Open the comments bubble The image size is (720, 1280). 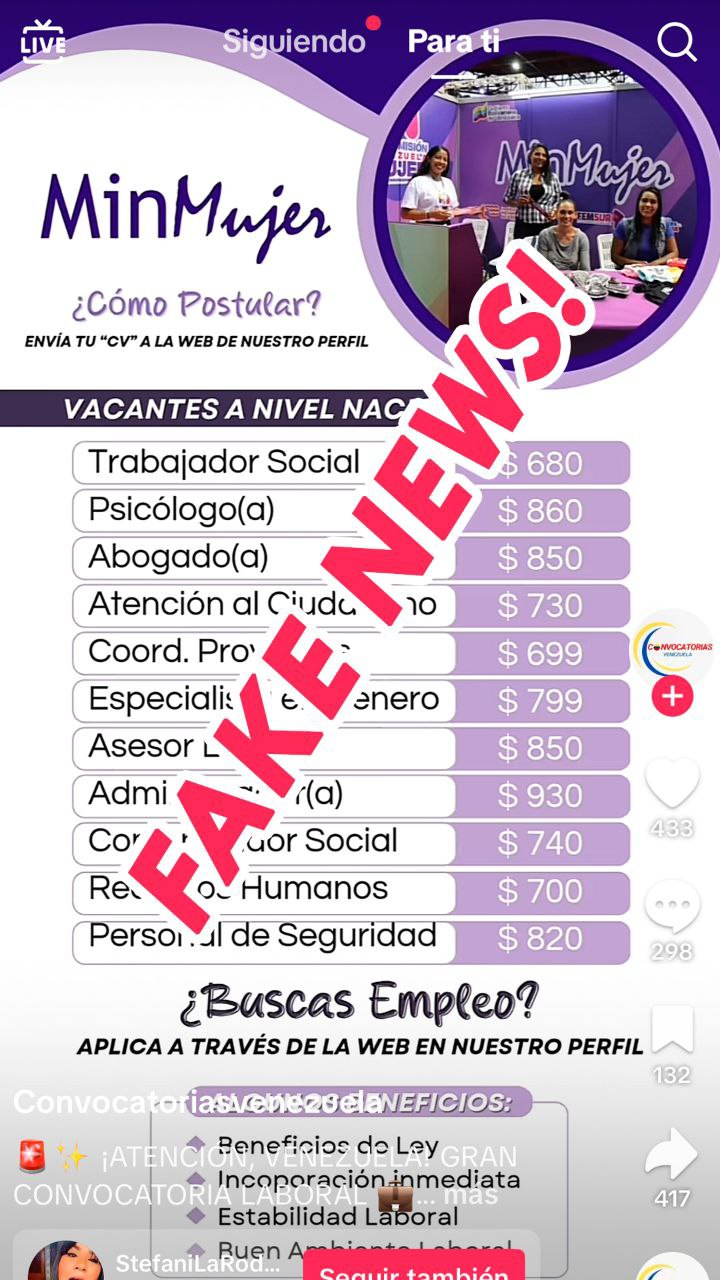(672, 906)
